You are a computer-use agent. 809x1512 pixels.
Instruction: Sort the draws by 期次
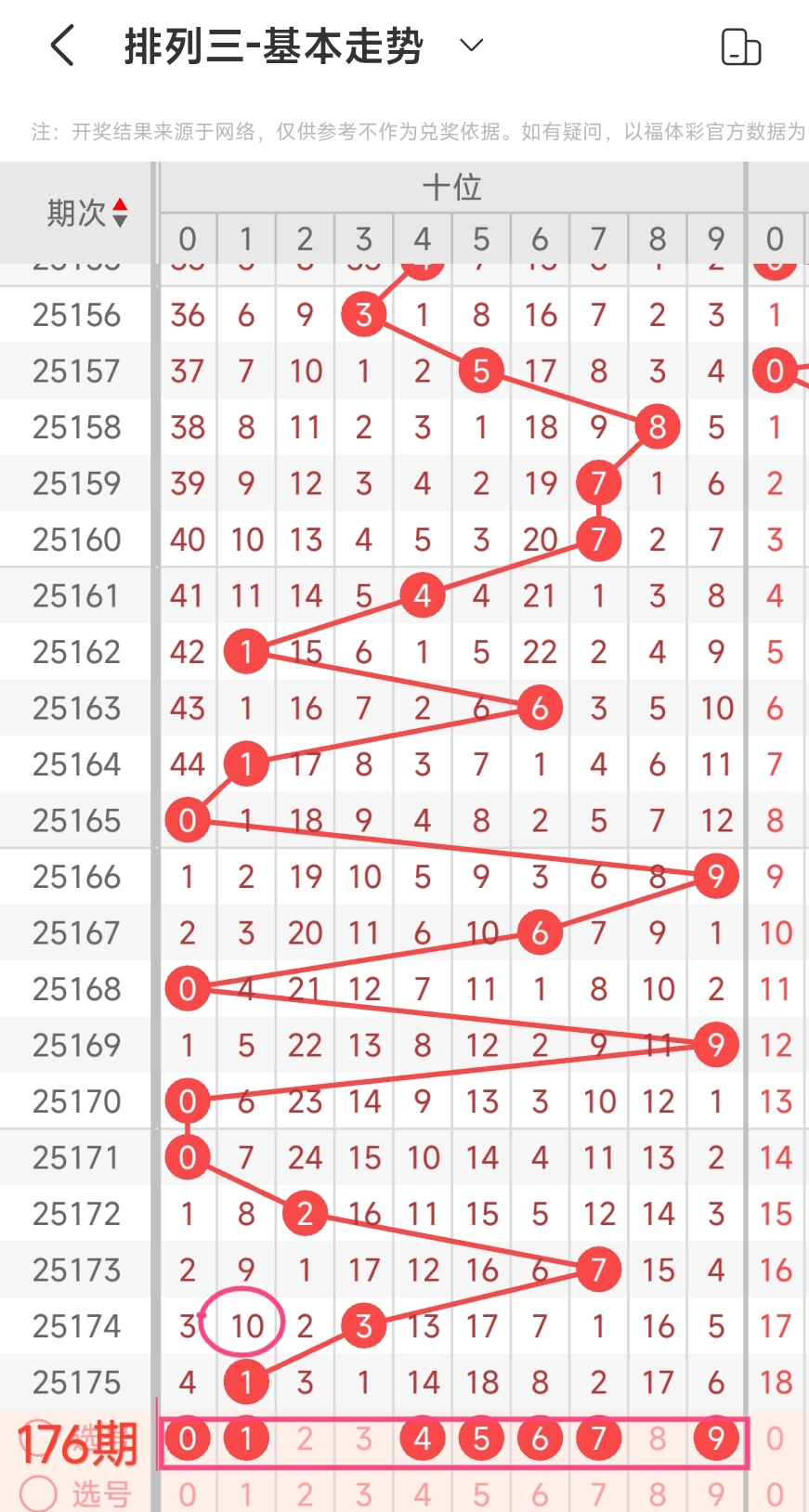tap(86, 213)
